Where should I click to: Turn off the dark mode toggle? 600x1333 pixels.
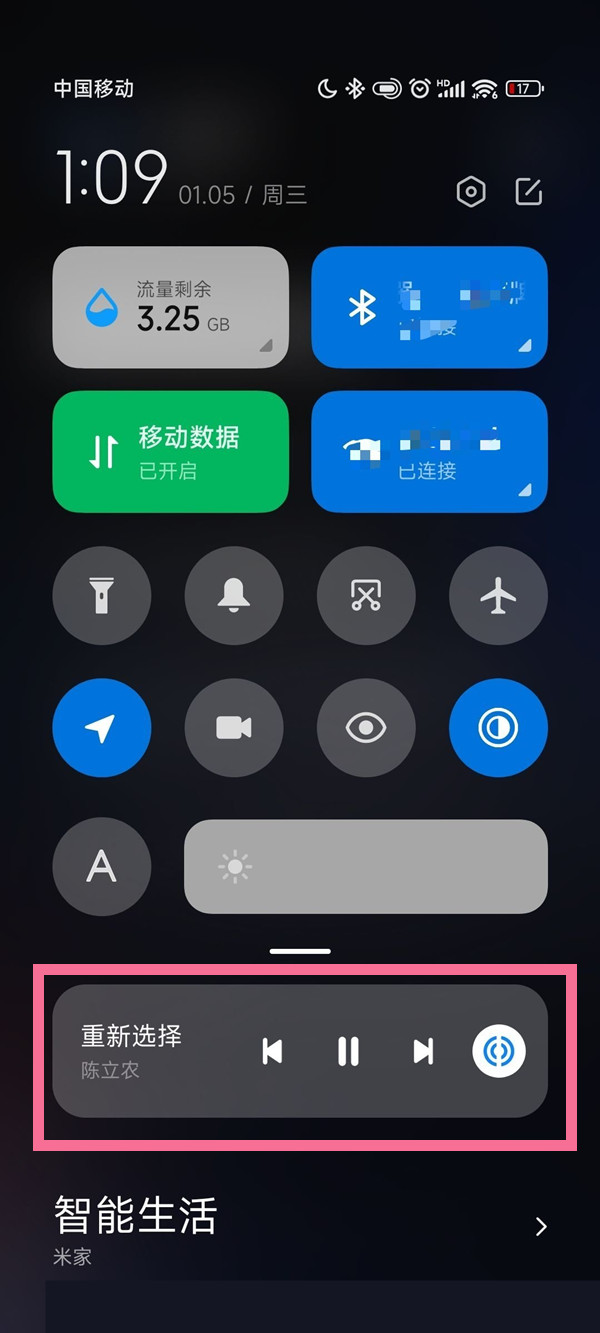pyautogui.click(x=498, y=729)
